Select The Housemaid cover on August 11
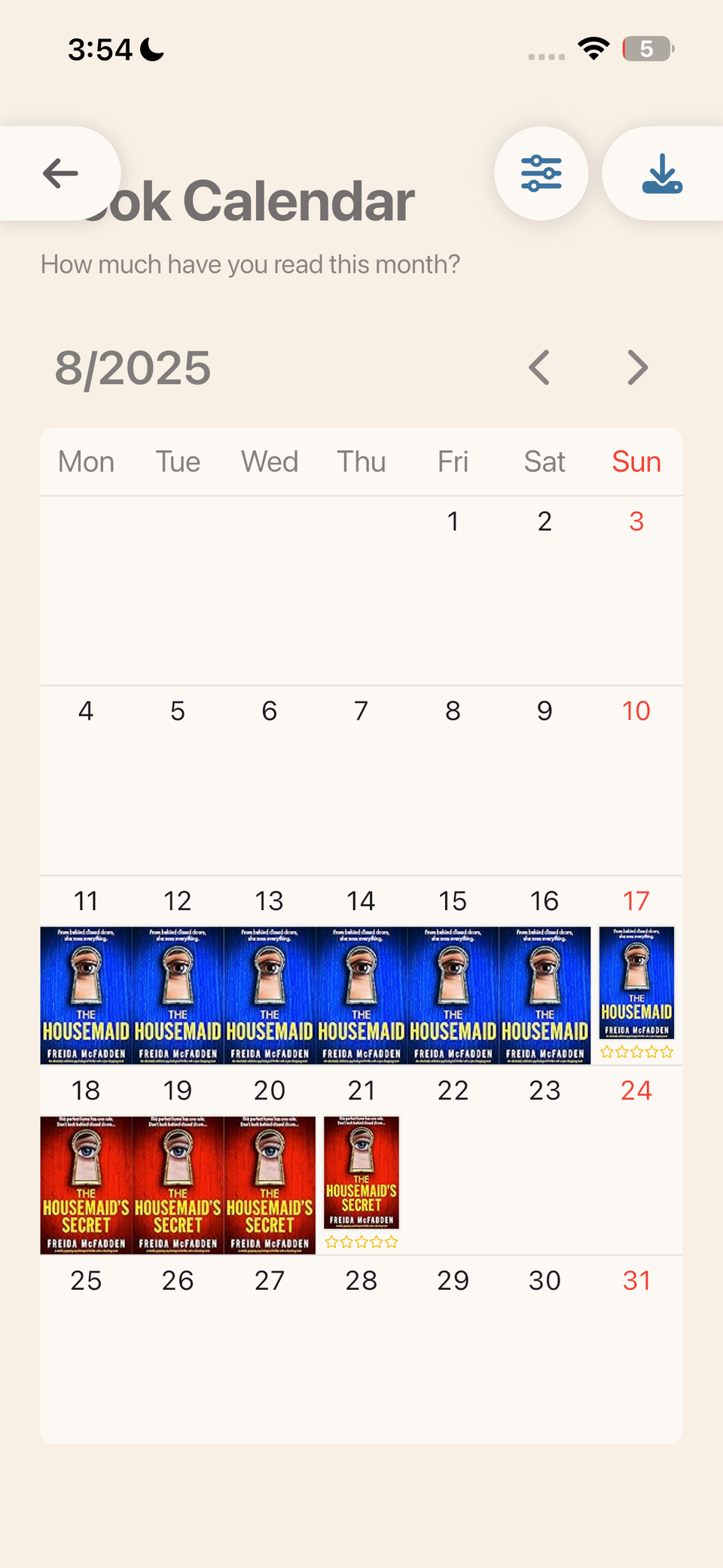This screenshot has height=1568, width=723. click(x=86, y=995)
